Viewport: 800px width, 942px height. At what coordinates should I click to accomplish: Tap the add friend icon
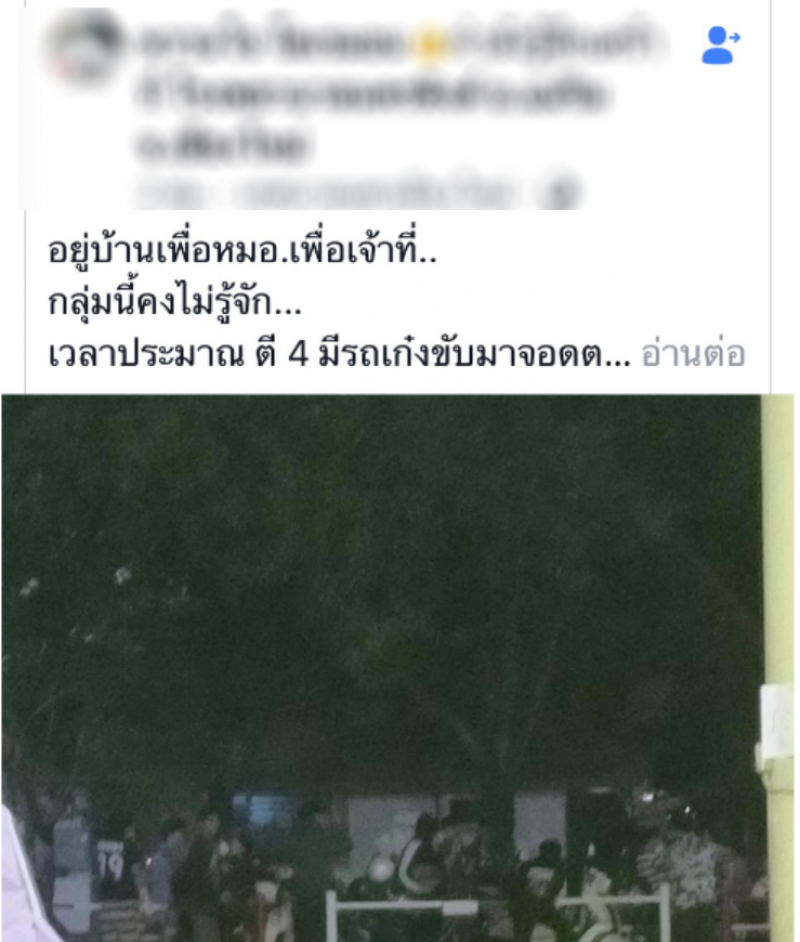(720, 45)
